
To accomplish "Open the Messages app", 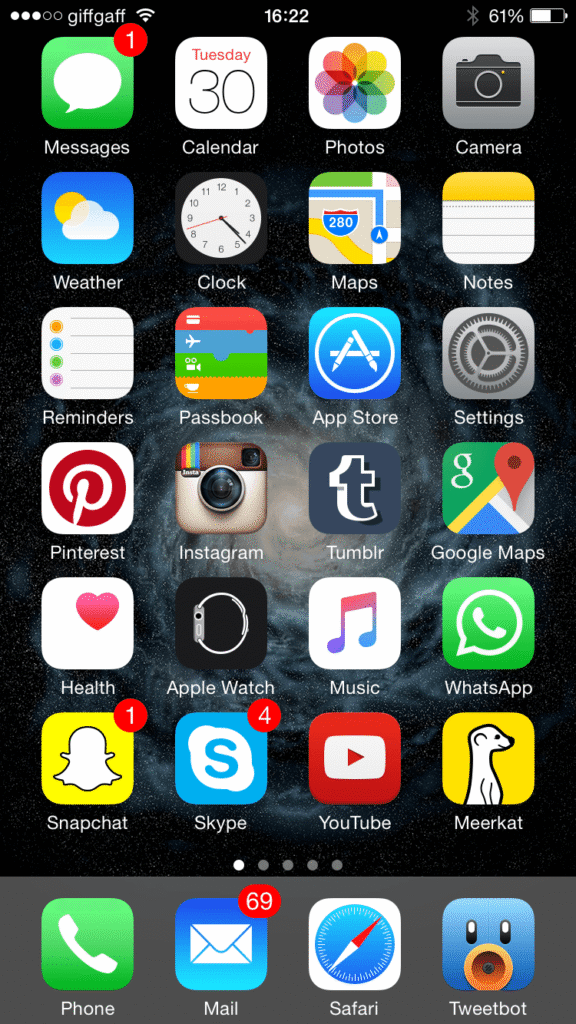I will 87,83.
